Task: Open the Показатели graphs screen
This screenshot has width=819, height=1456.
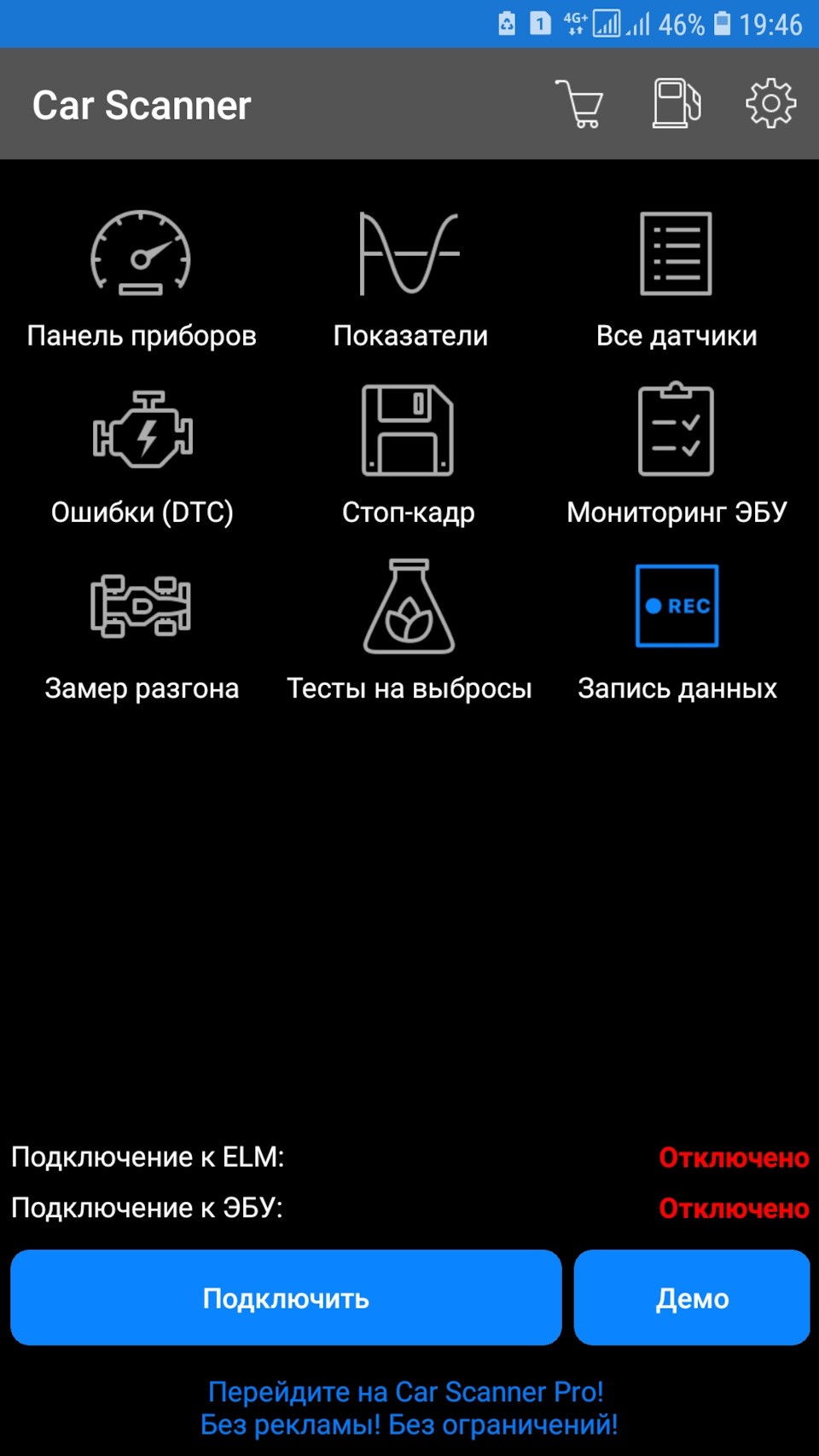Action: 410,281
